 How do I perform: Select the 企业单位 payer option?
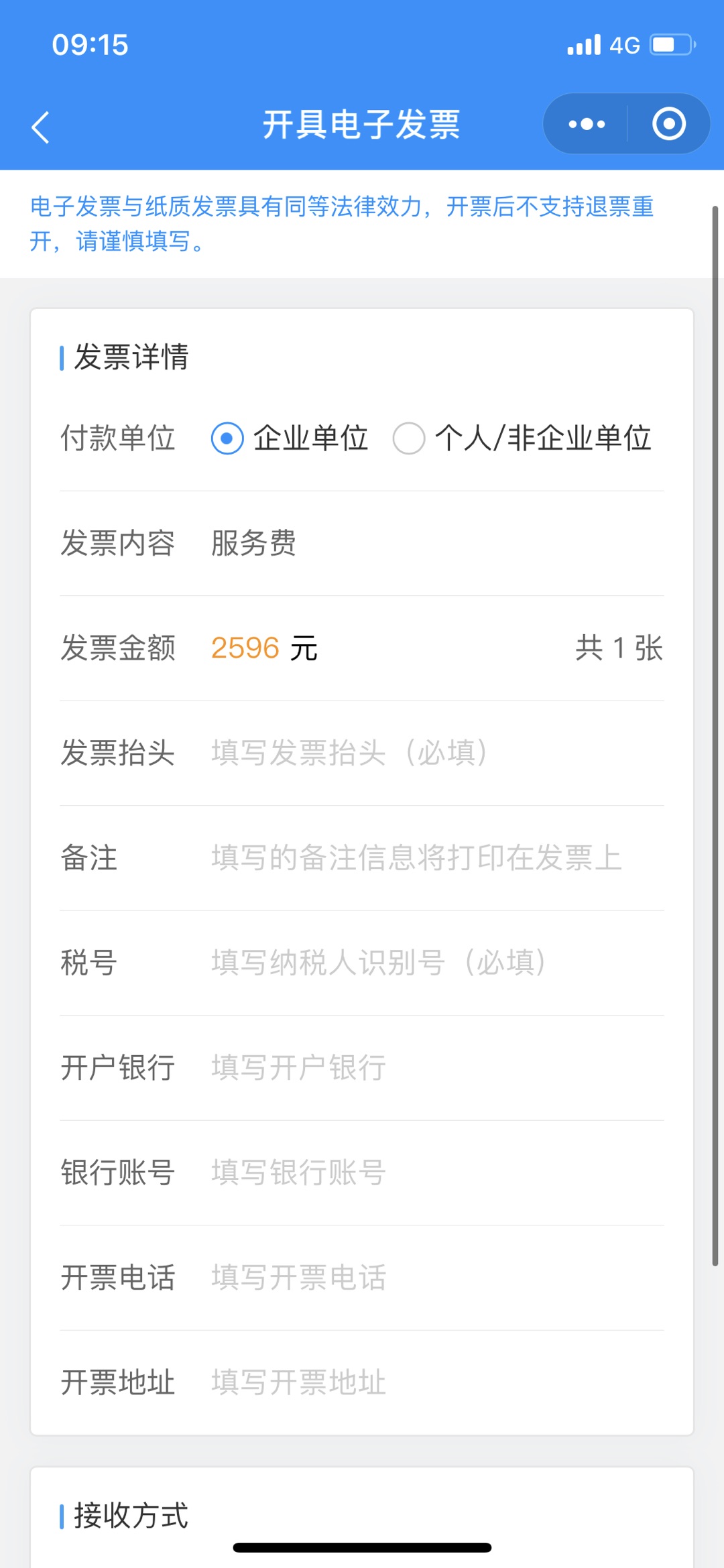point(290,438)
